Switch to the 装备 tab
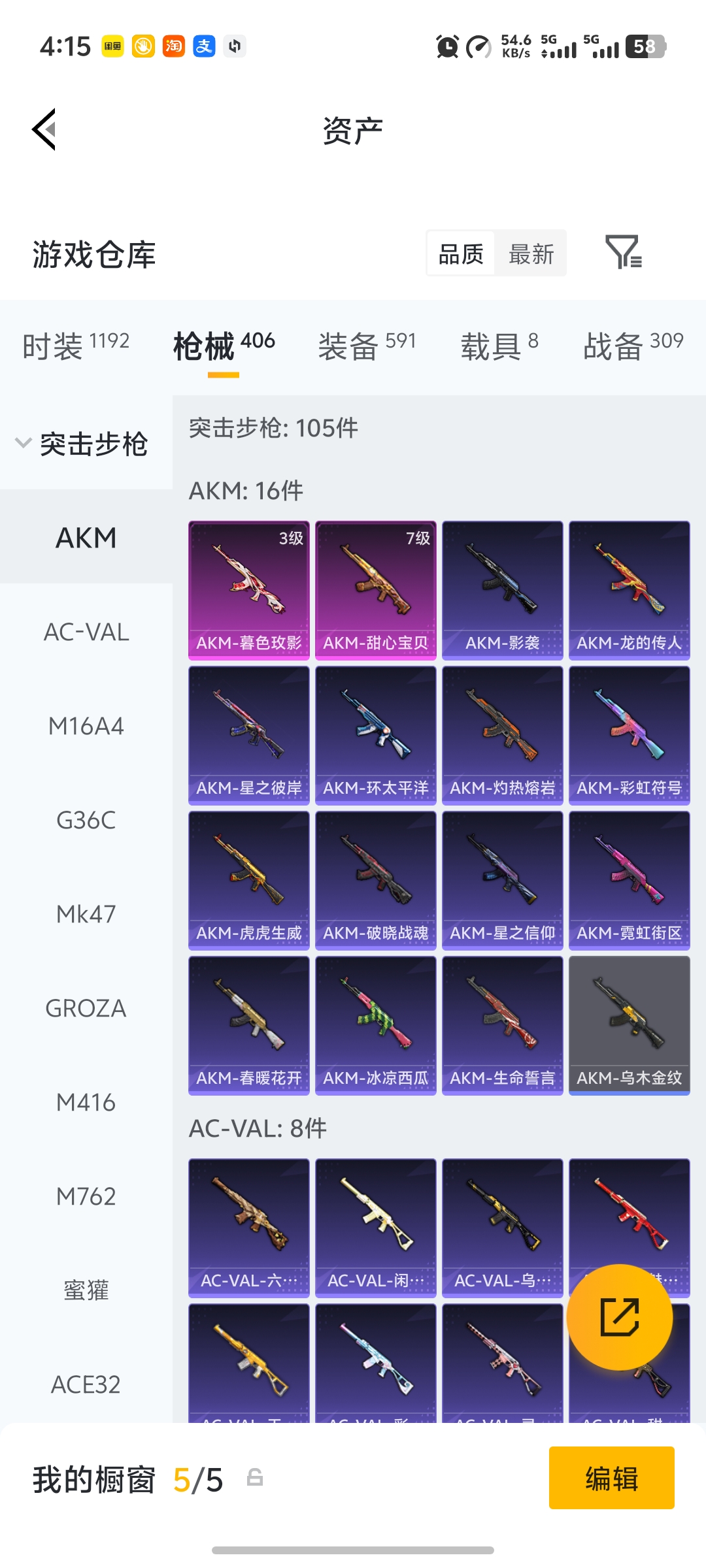 pos(367,345)
